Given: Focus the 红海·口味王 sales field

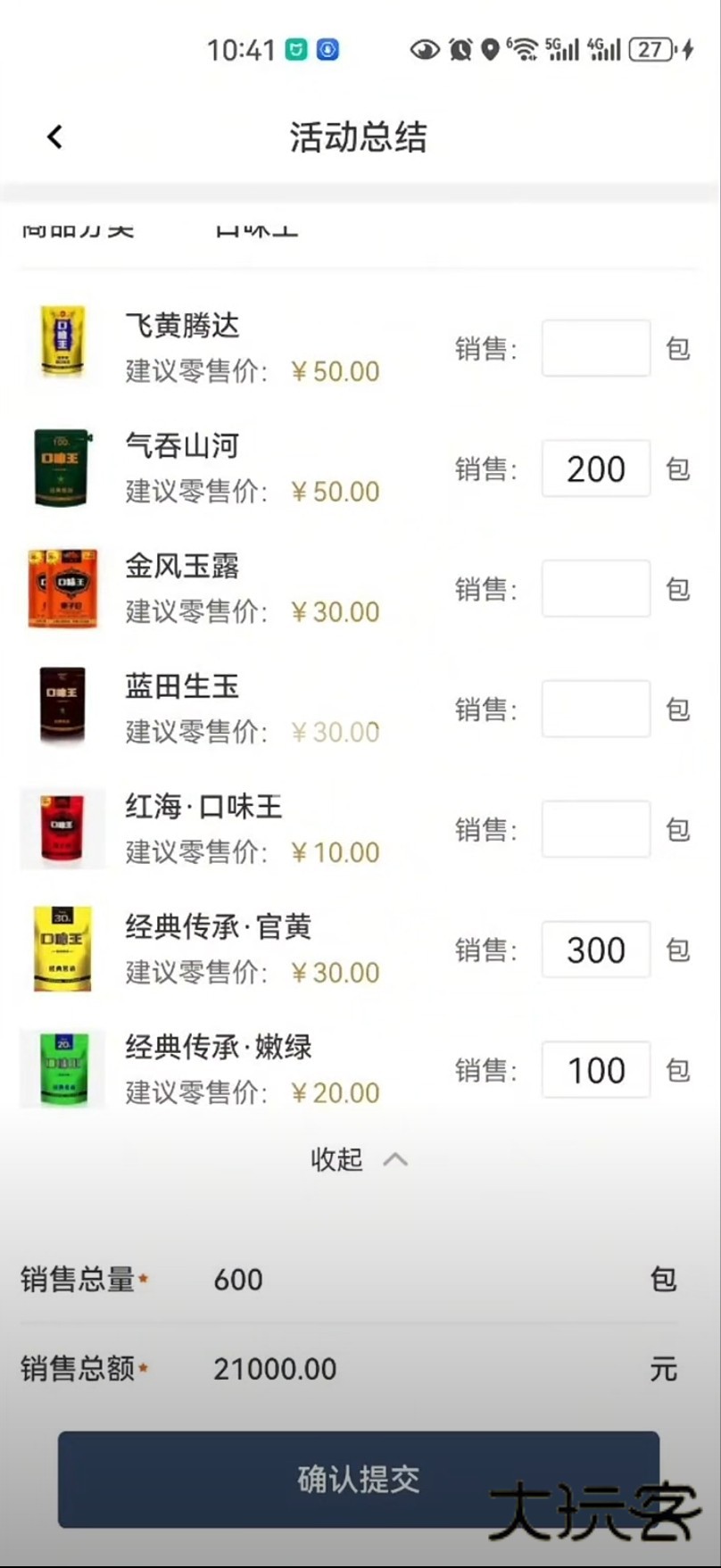Looking at the screenshot, I should coord(595,830).
